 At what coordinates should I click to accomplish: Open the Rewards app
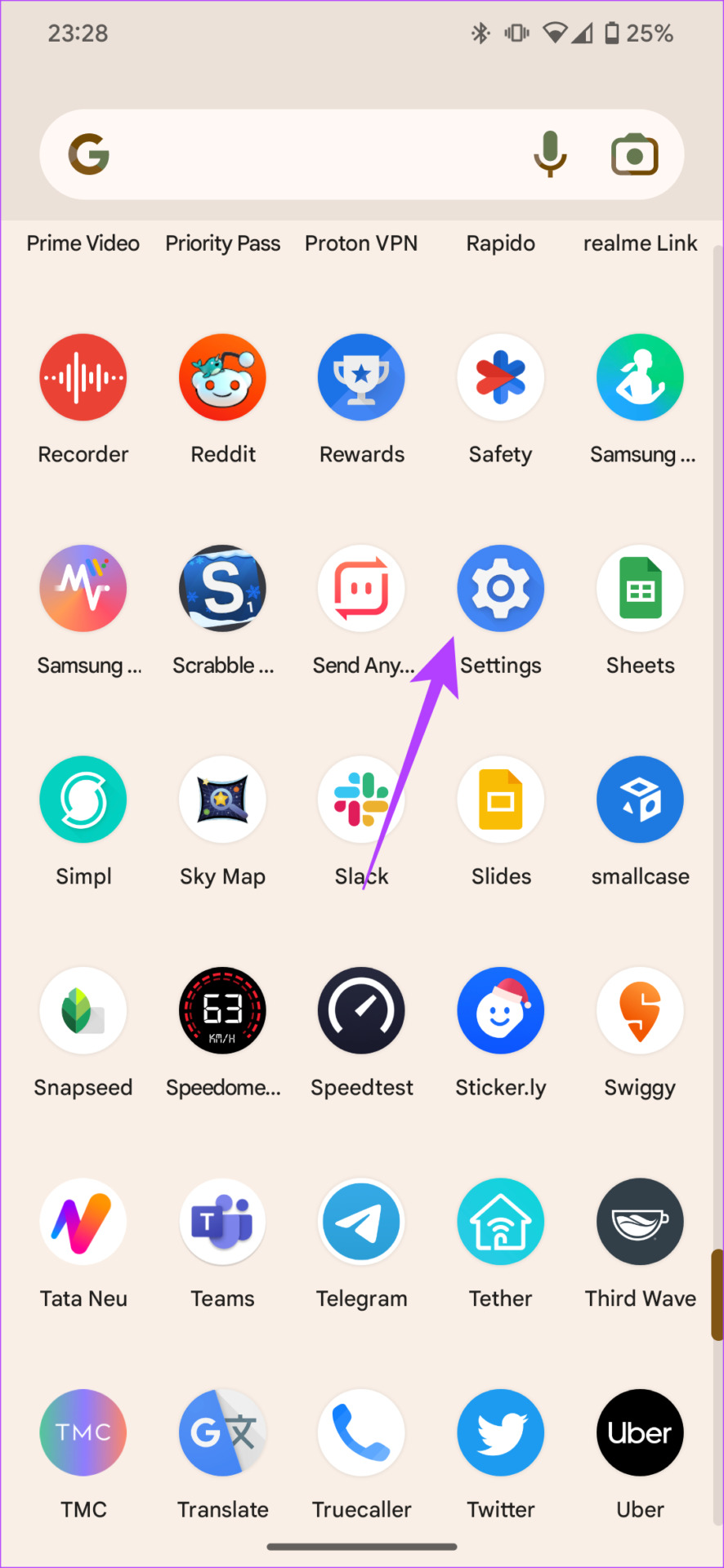point(361,377)
